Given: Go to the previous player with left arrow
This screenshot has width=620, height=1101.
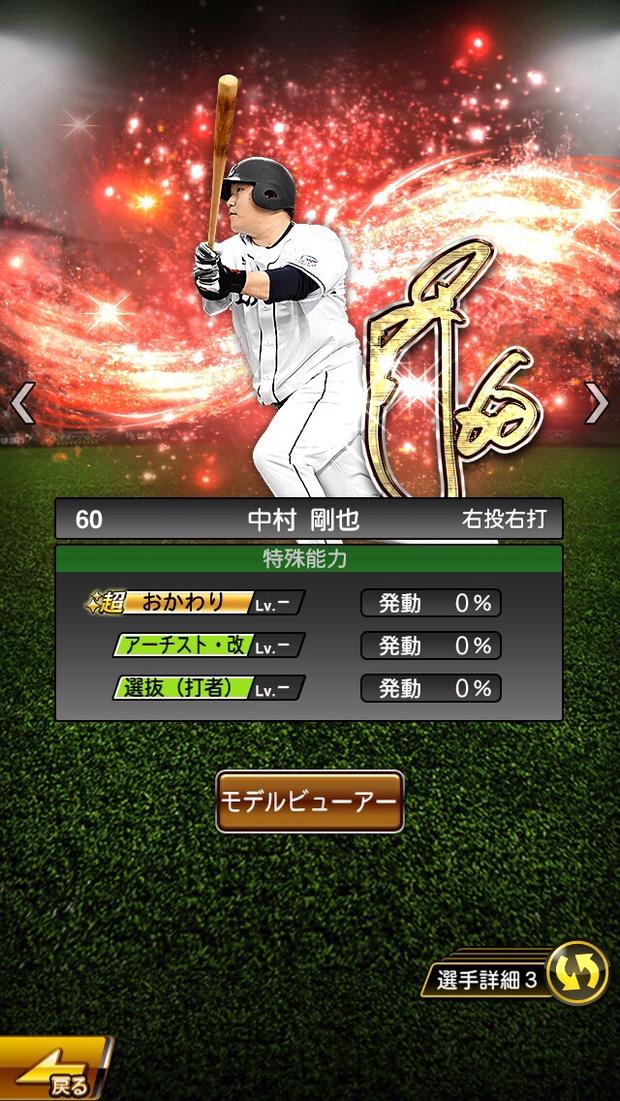Looking at the screenshot, I should pos(22,403).
